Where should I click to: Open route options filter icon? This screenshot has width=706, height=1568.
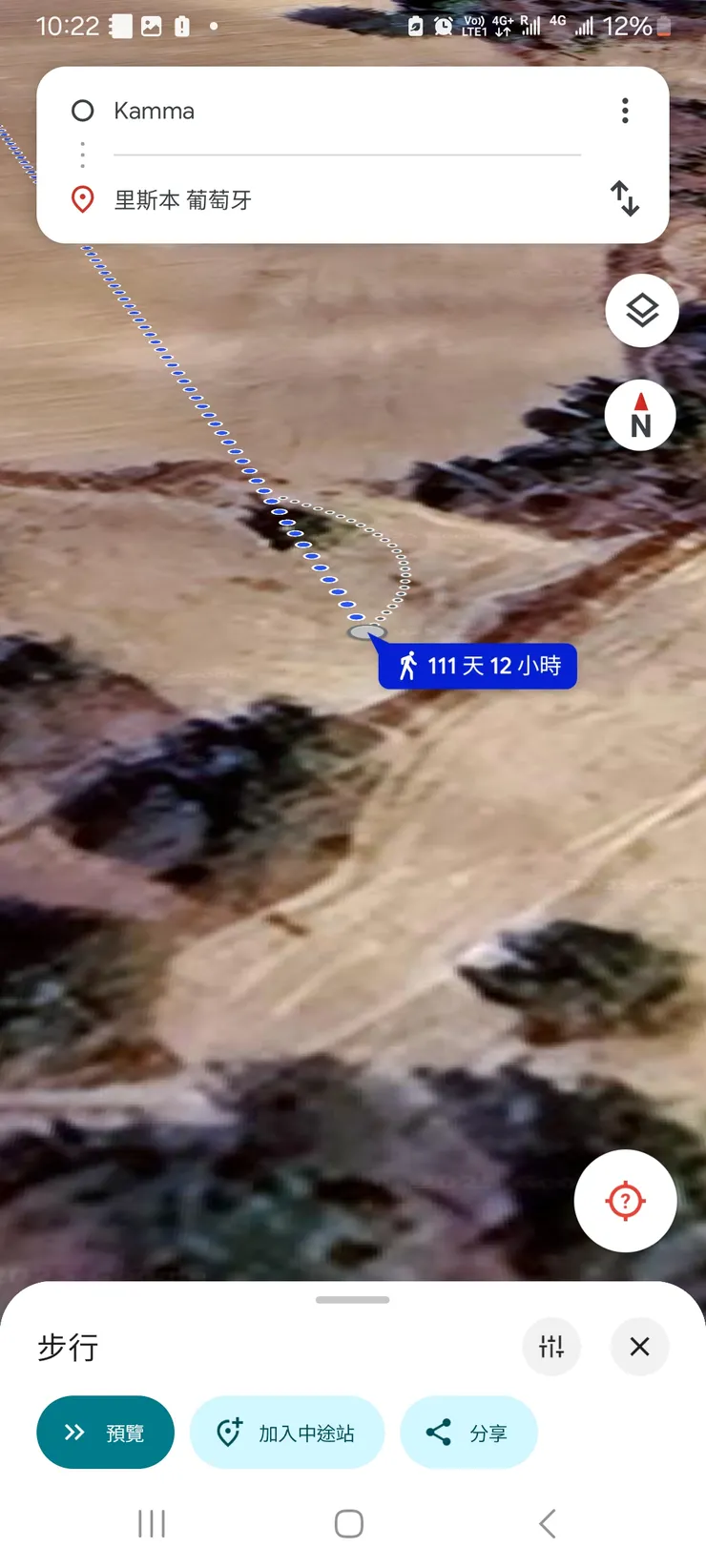pos(551,1347)
